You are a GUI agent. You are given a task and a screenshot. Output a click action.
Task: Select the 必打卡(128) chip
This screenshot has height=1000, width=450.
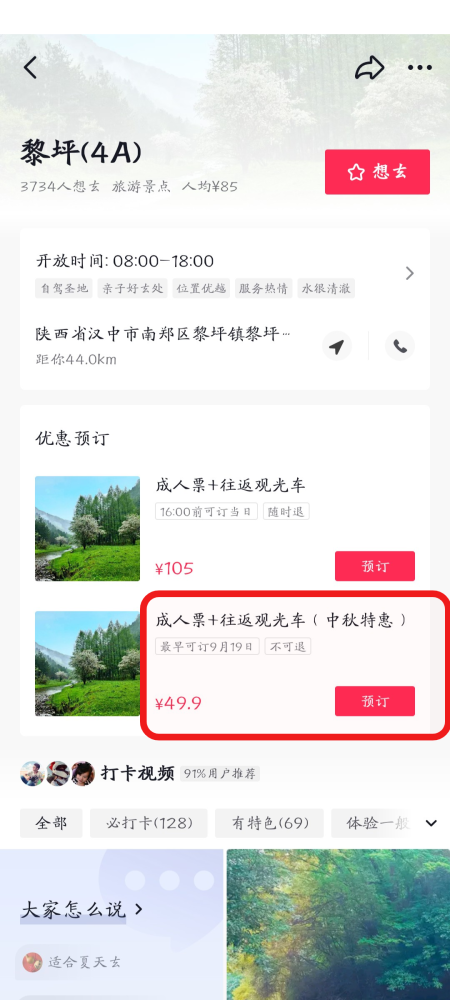pos(149,823)
